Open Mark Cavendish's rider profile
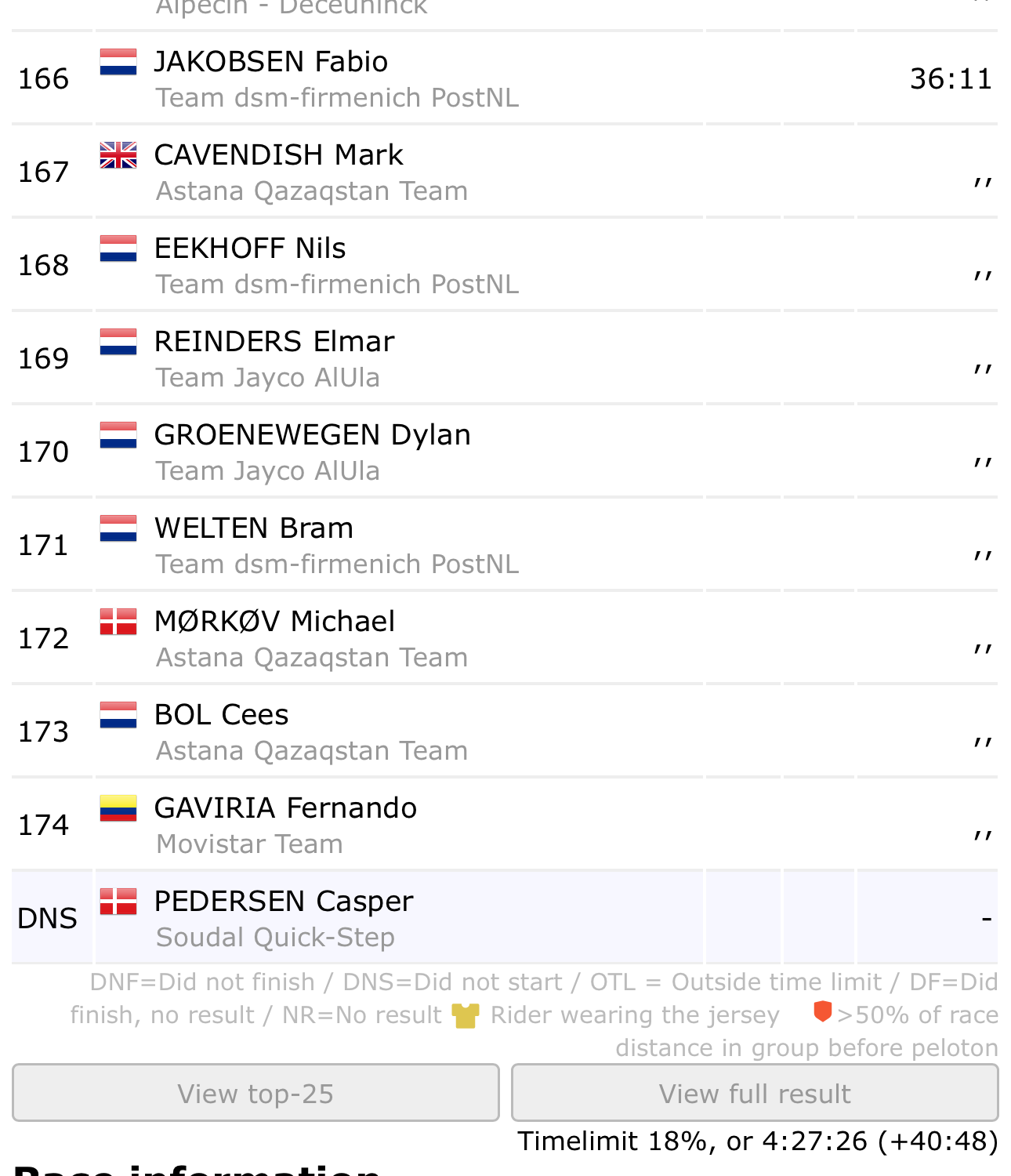The width and height of the screenshot is (1011, 1176). 279,155
